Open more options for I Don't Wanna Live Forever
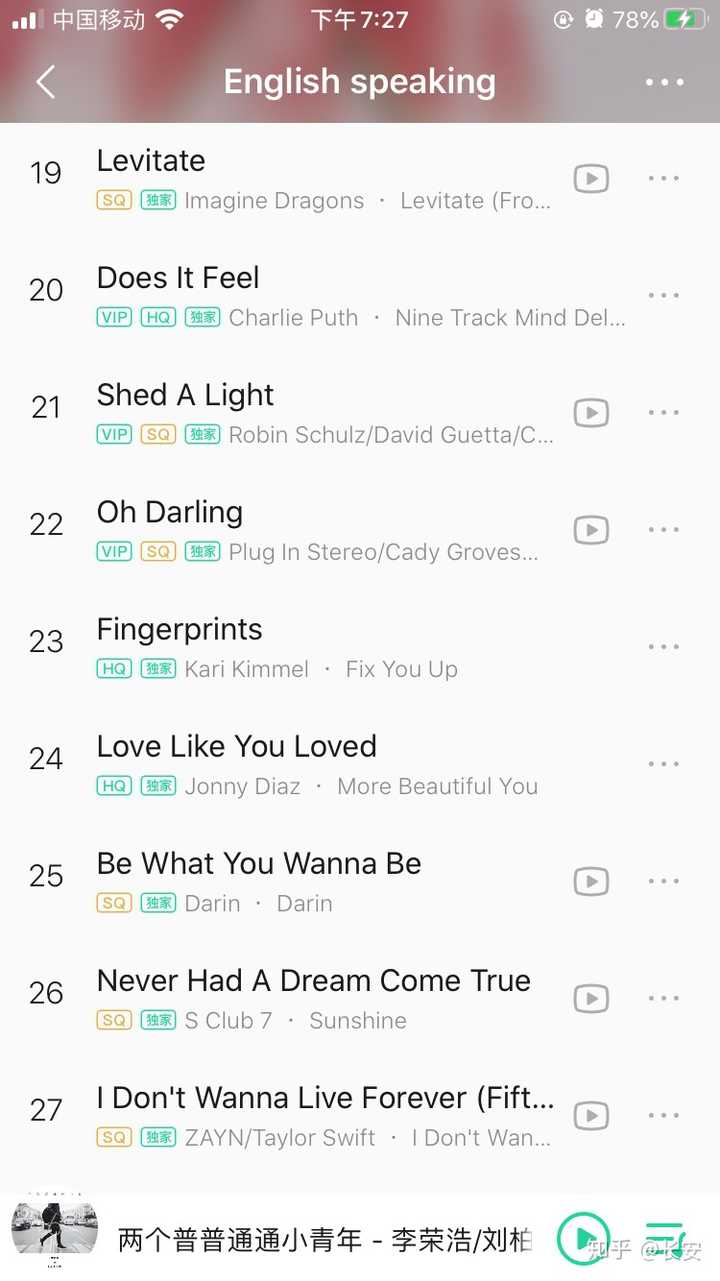 tap(664, 1115)
